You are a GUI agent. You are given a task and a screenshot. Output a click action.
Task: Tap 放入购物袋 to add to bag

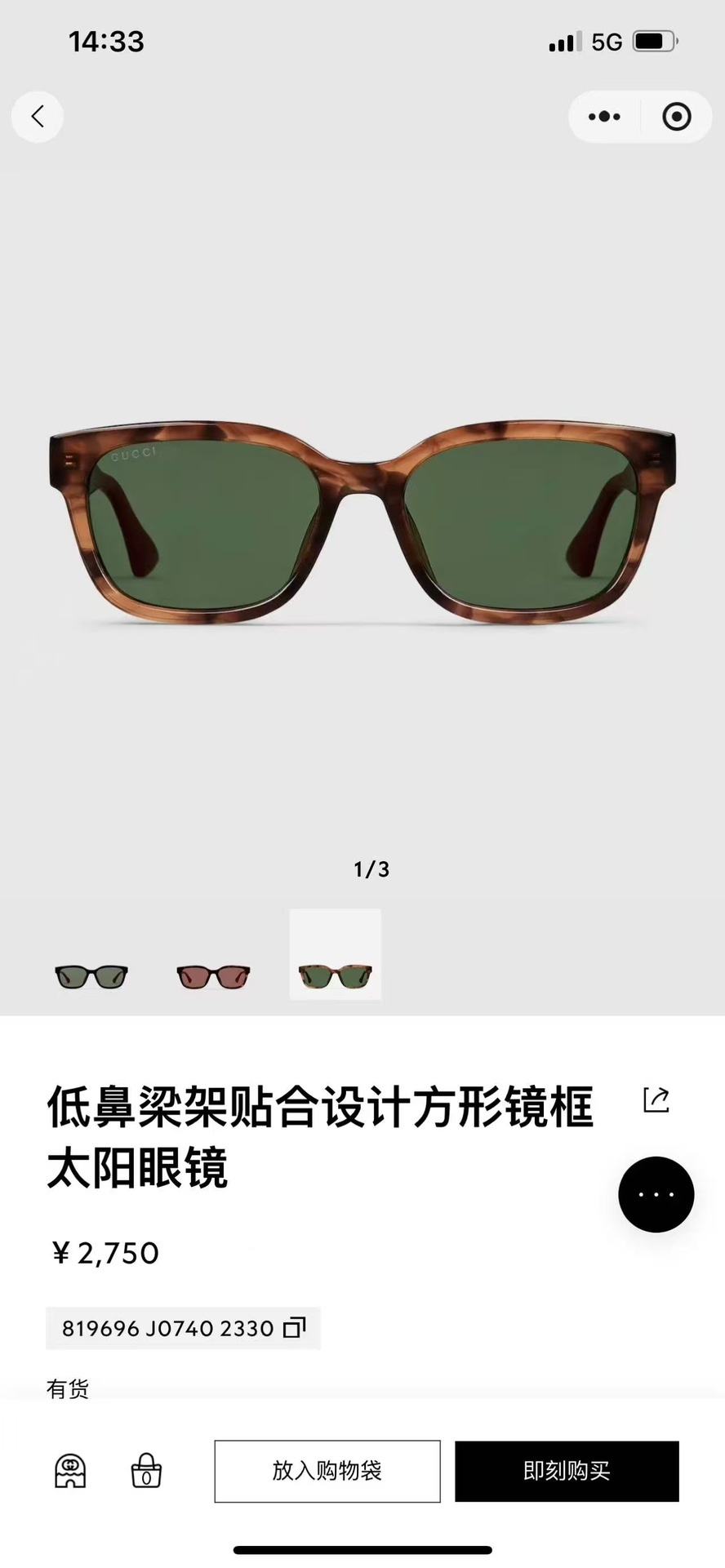327,1471
